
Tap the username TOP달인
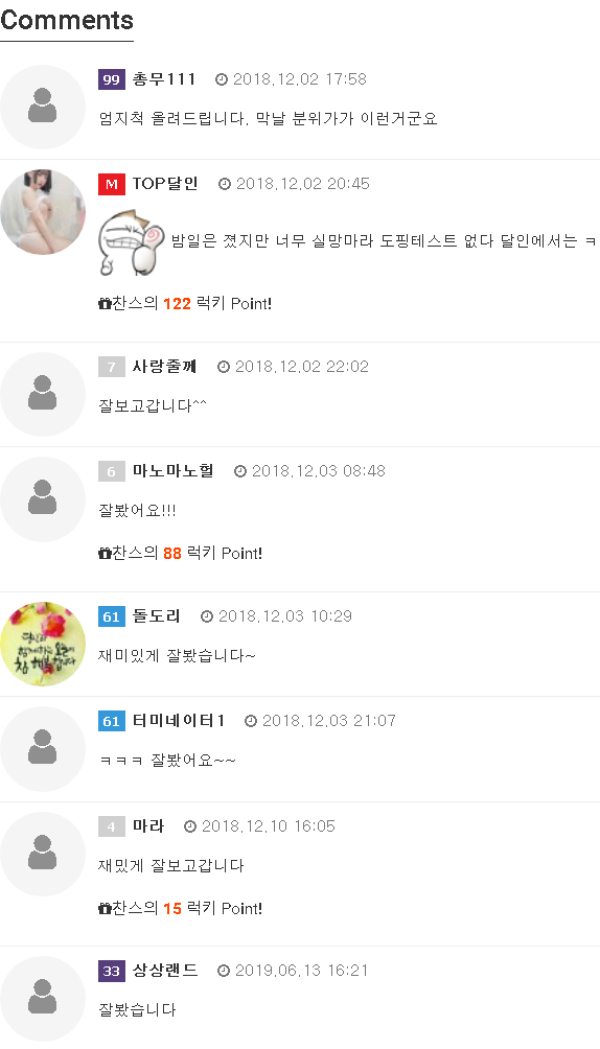(165, 184)
